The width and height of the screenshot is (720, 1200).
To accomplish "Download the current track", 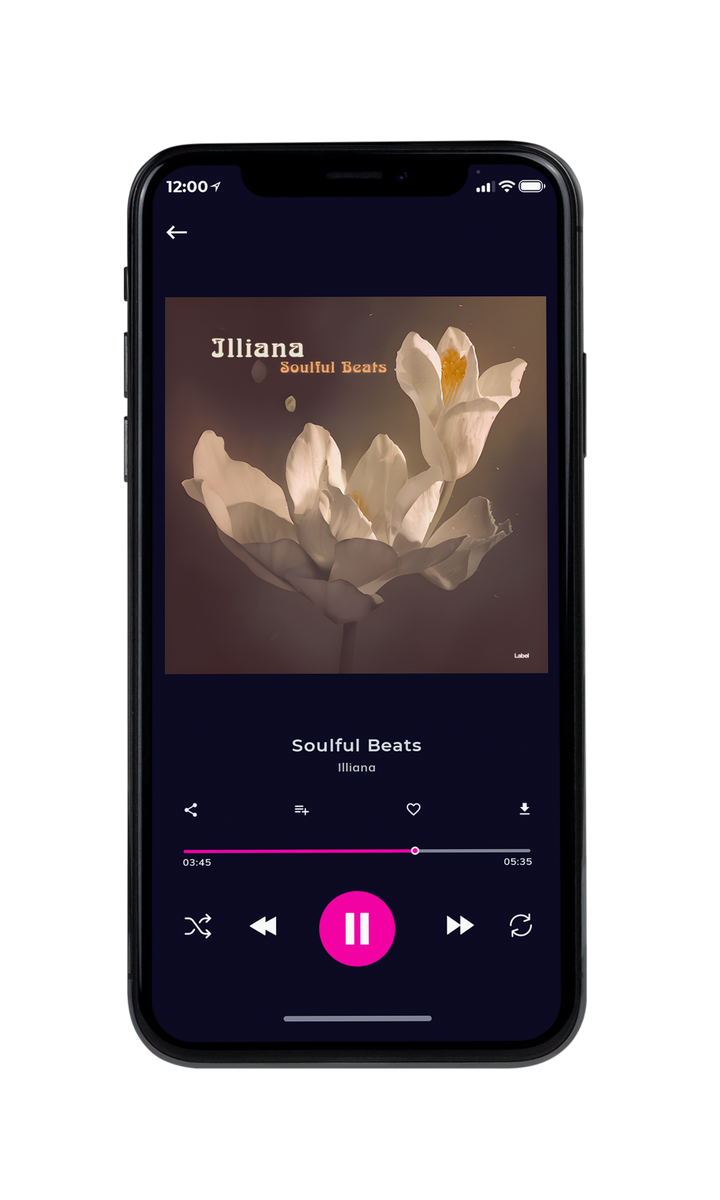I will click(524, 809).
